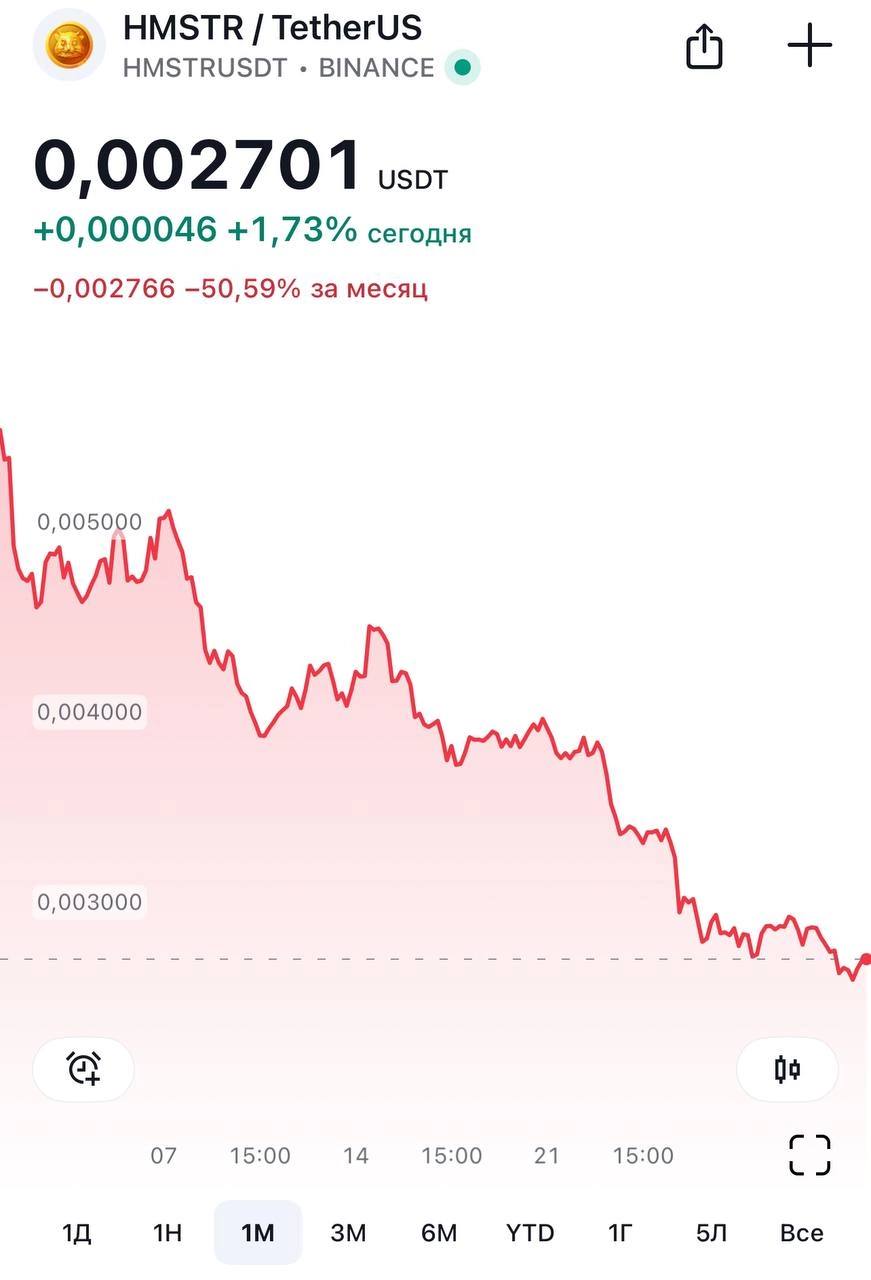Open the chart in fullscreen

pyautogui.click(x=809, y=1155)
